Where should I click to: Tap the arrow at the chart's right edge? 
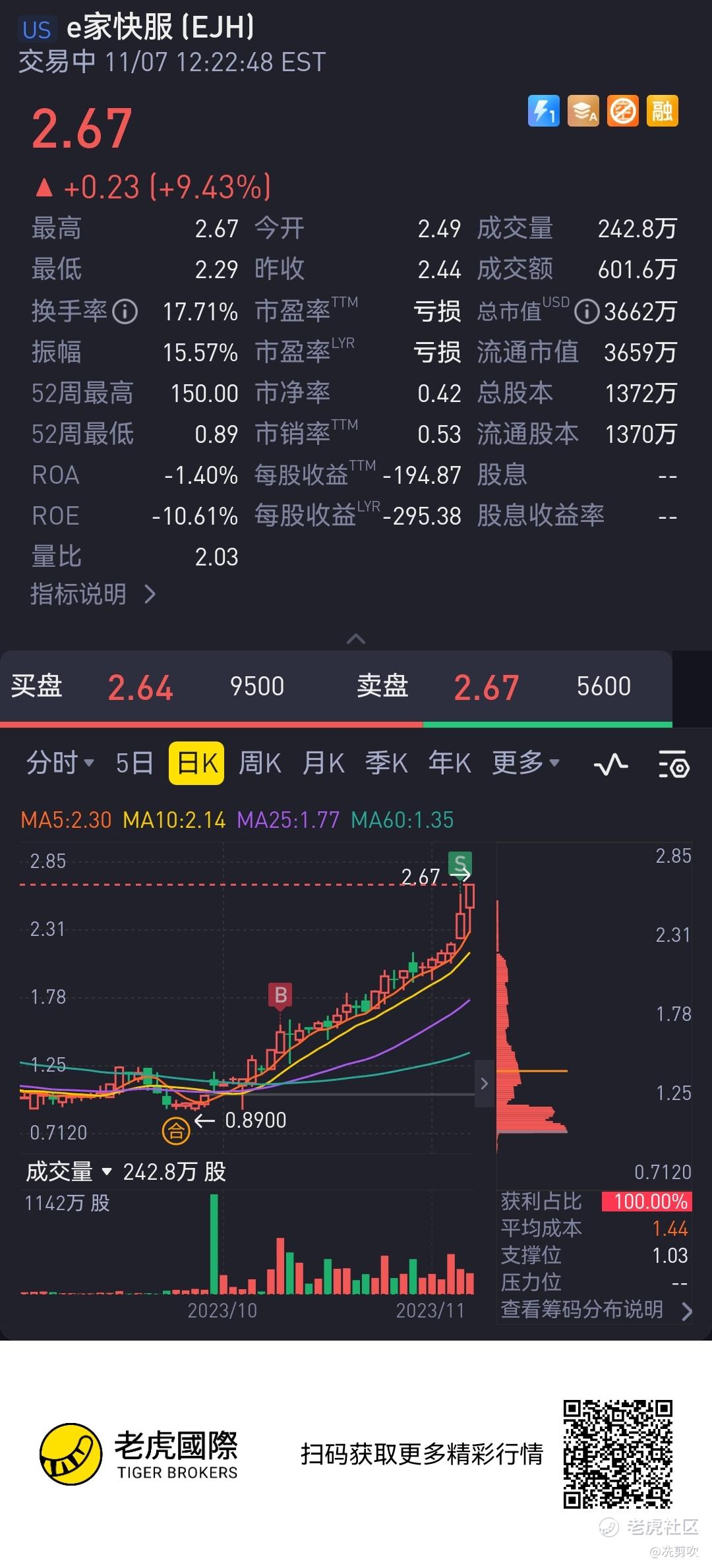tap(485, 1083)
